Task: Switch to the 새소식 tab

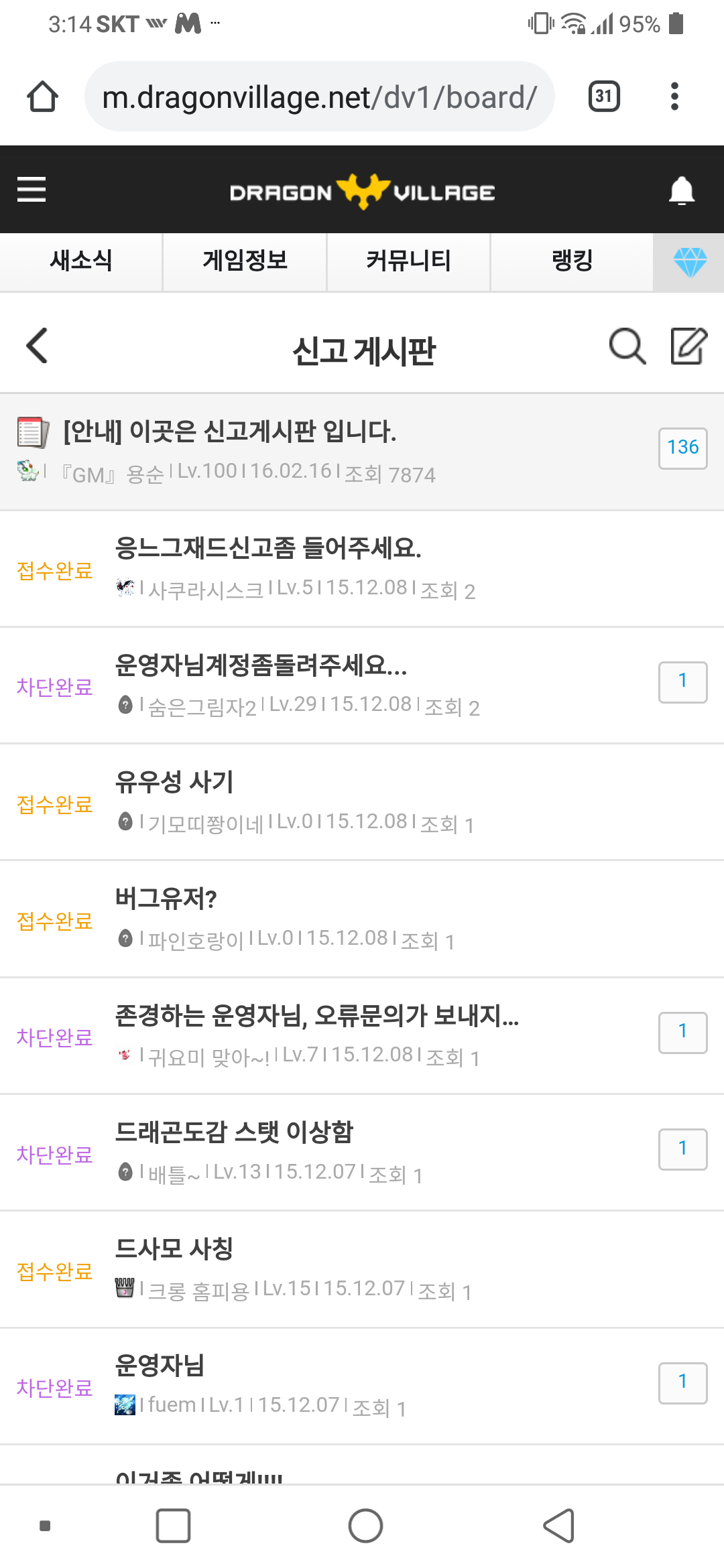Action: 81,261
